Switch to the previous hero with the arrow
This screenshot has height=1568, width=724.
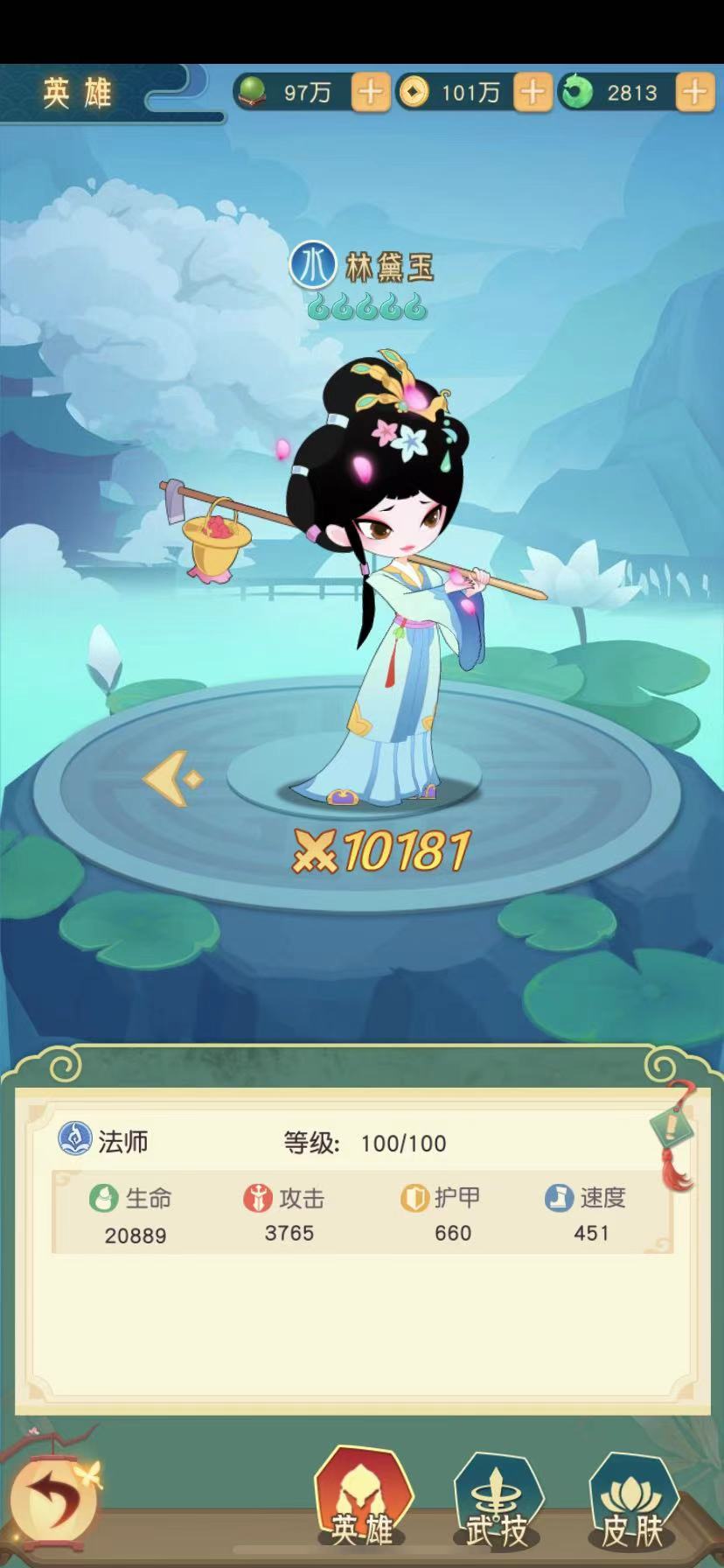(172, 778)
